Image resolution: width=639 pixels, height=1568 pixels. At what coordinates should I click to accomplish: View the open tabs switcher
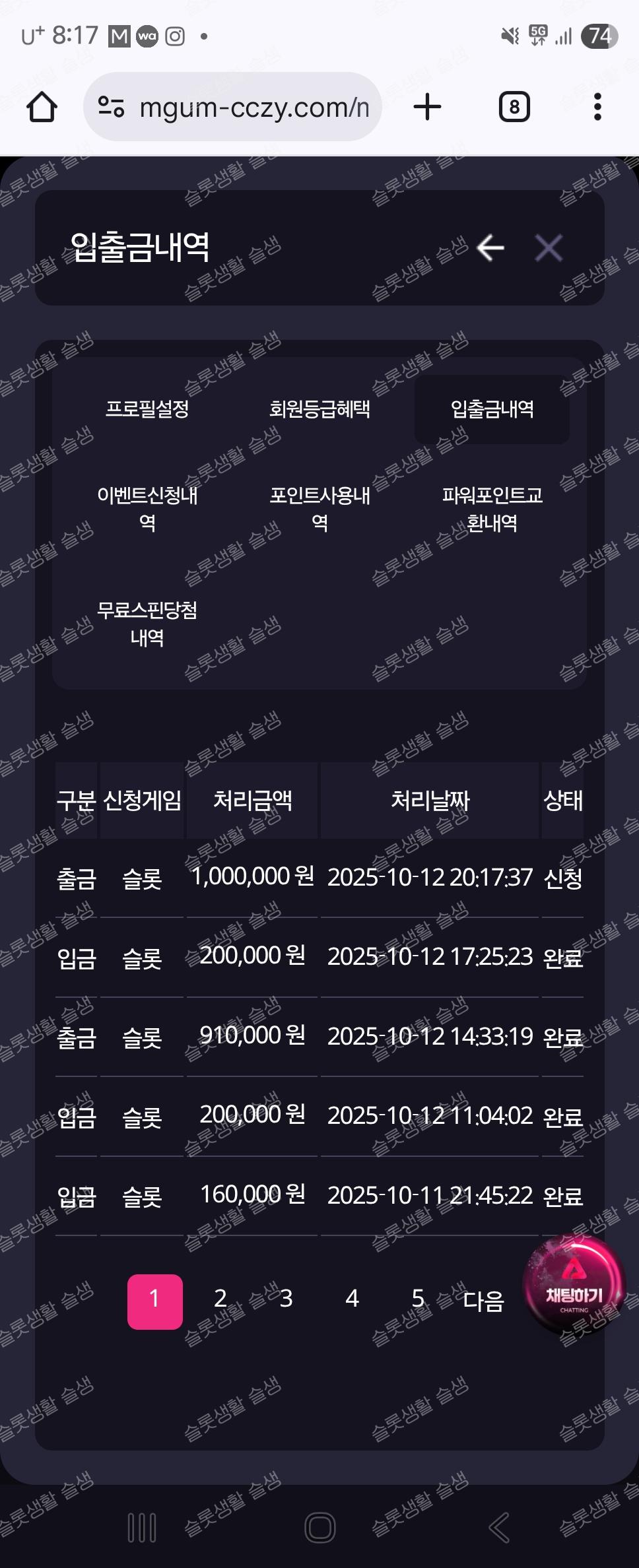[x=514, y=107]
